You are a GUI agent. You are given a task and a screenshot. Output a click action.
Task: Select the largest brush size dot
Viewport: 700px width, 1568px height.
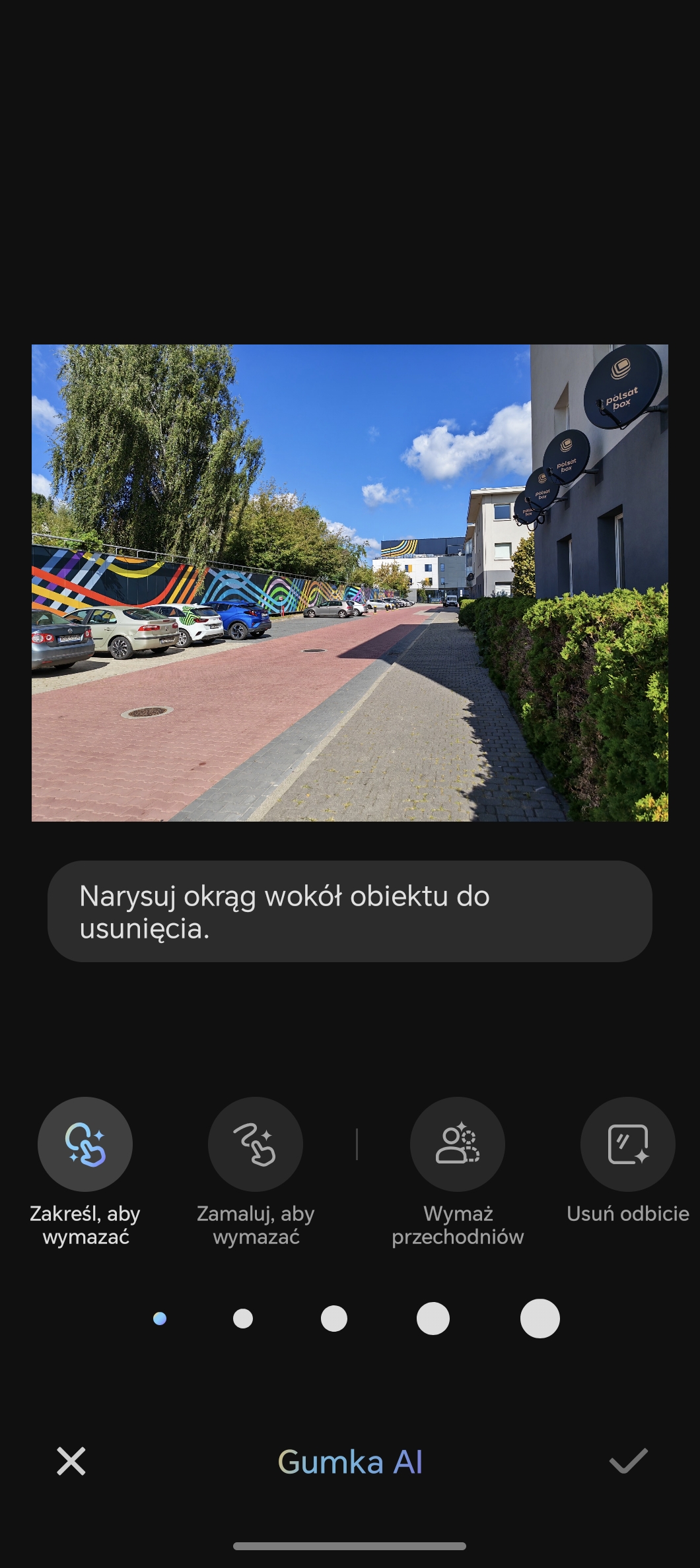click(540, 1319)
